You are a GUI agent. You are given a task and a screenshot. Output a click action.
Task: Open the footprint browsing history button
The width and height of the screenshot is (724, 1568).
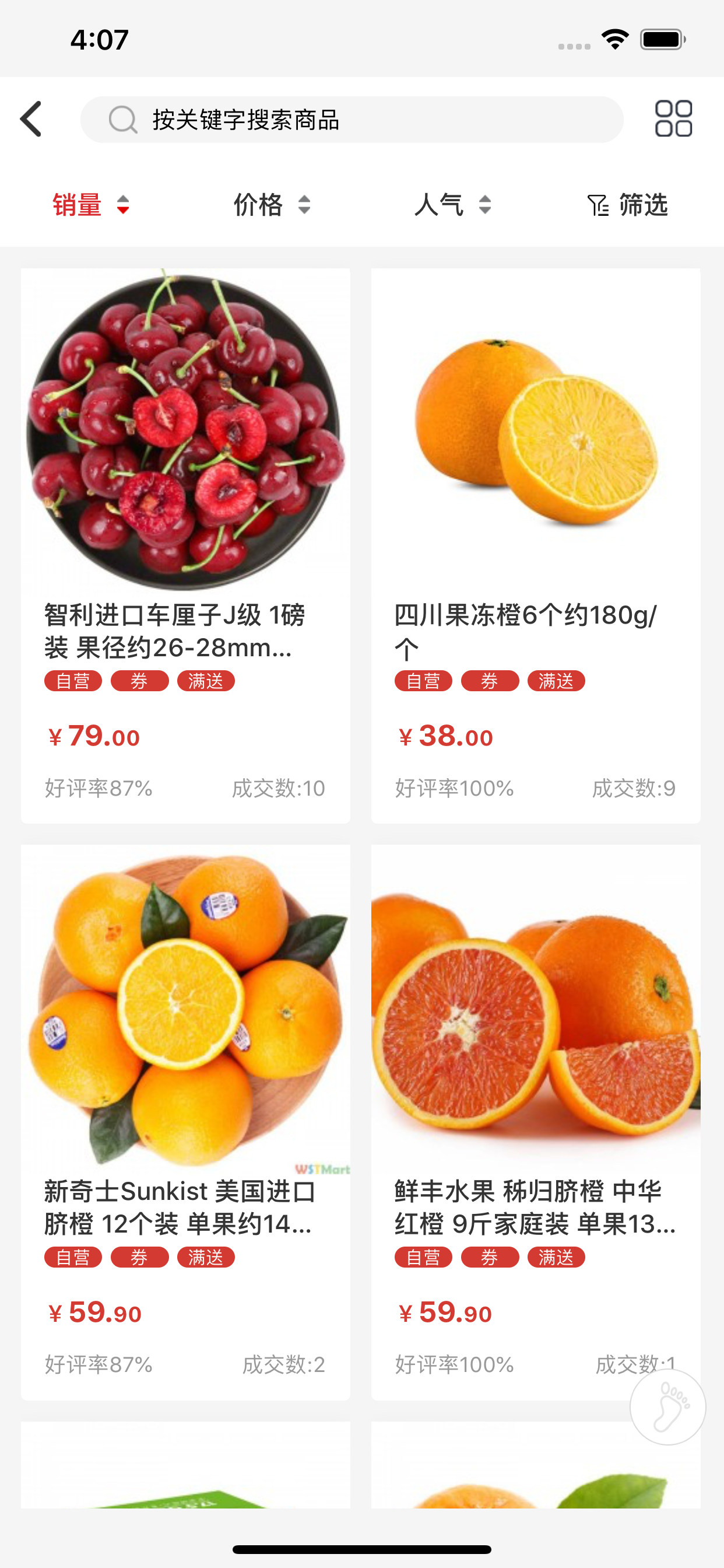(x=667, y=1406)
